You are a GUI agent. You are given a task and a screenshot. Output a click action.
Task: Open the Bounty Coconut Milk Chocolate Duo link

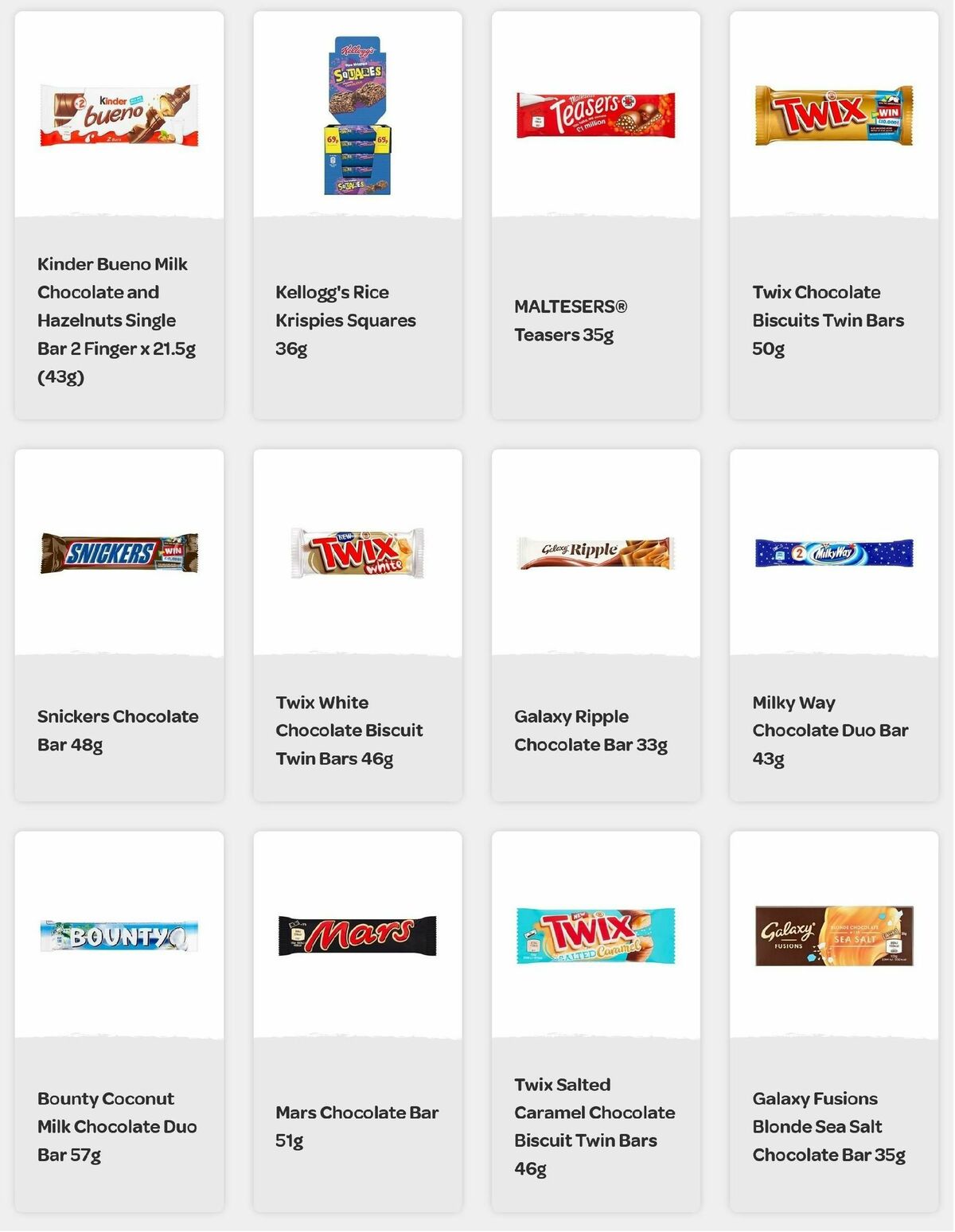click(x=117, y=1127)
